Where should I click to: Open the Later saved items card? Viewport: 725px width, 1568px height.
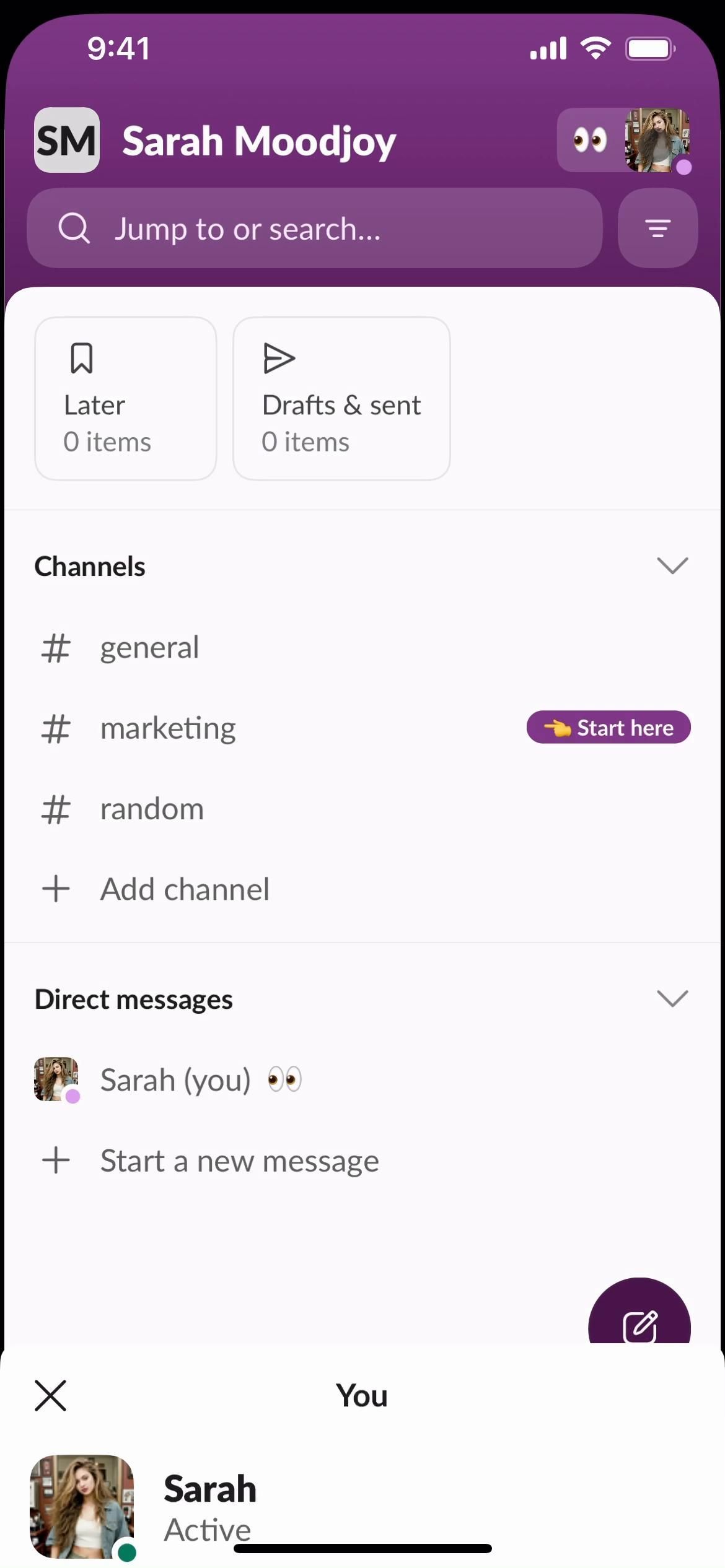[x=125, y=399]
